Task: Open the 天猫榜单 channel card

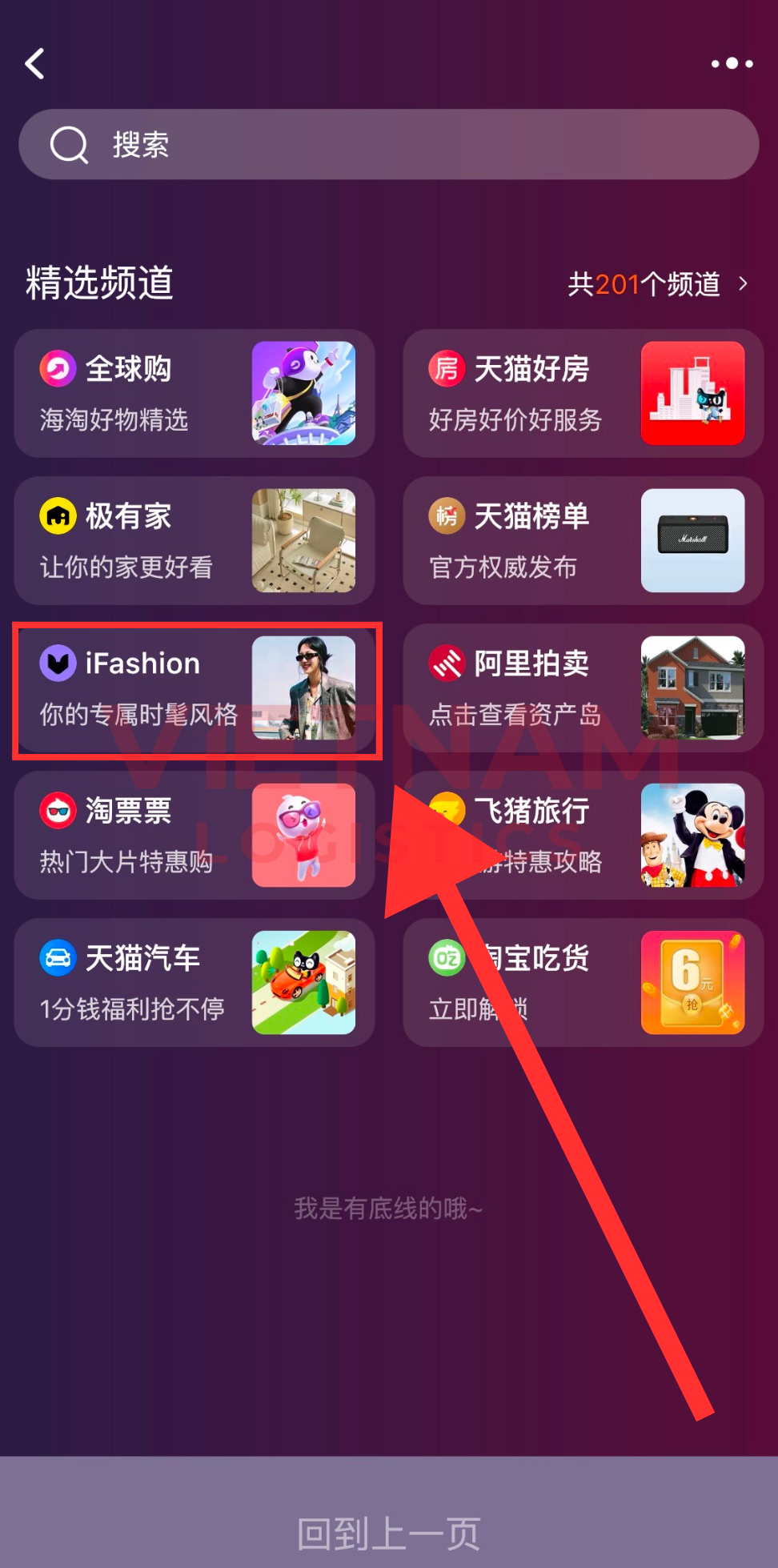Action: [x=583, y=541]
